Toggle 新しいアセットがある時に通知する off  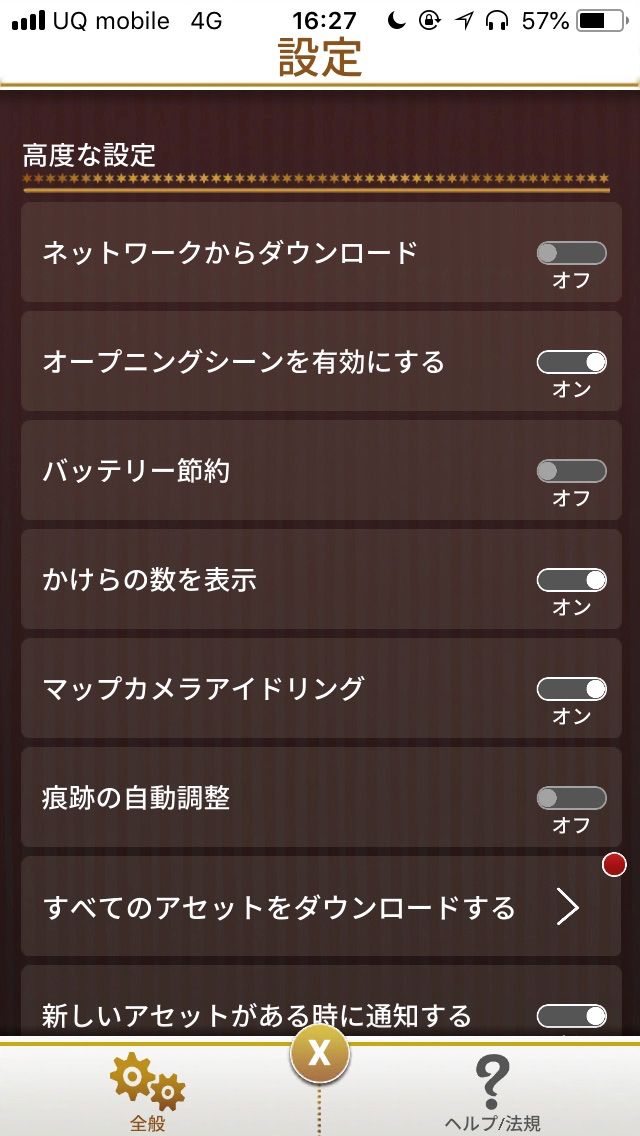(571, 1016)
